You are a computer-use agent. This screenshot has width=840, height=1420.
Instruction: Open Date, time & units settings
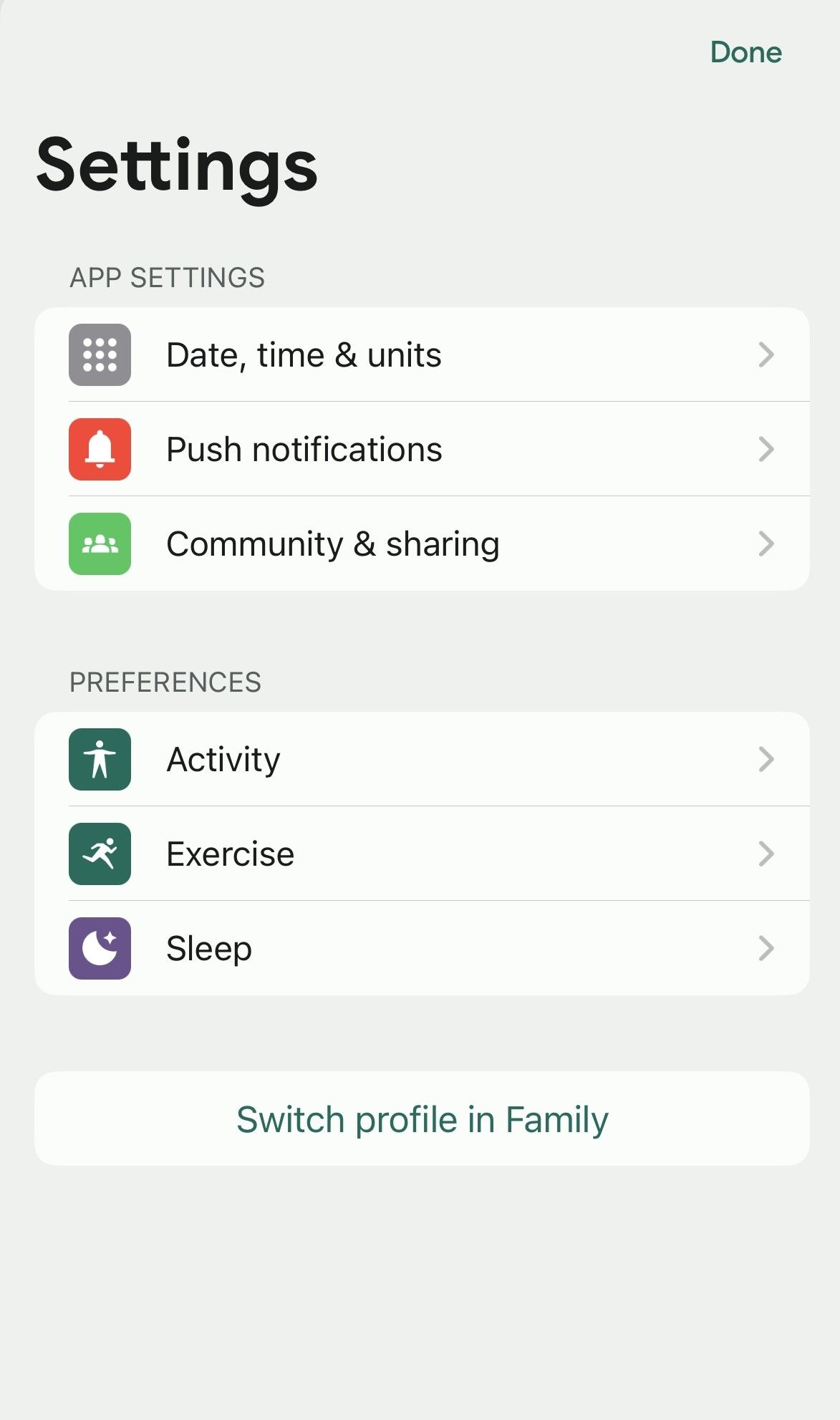422,355
